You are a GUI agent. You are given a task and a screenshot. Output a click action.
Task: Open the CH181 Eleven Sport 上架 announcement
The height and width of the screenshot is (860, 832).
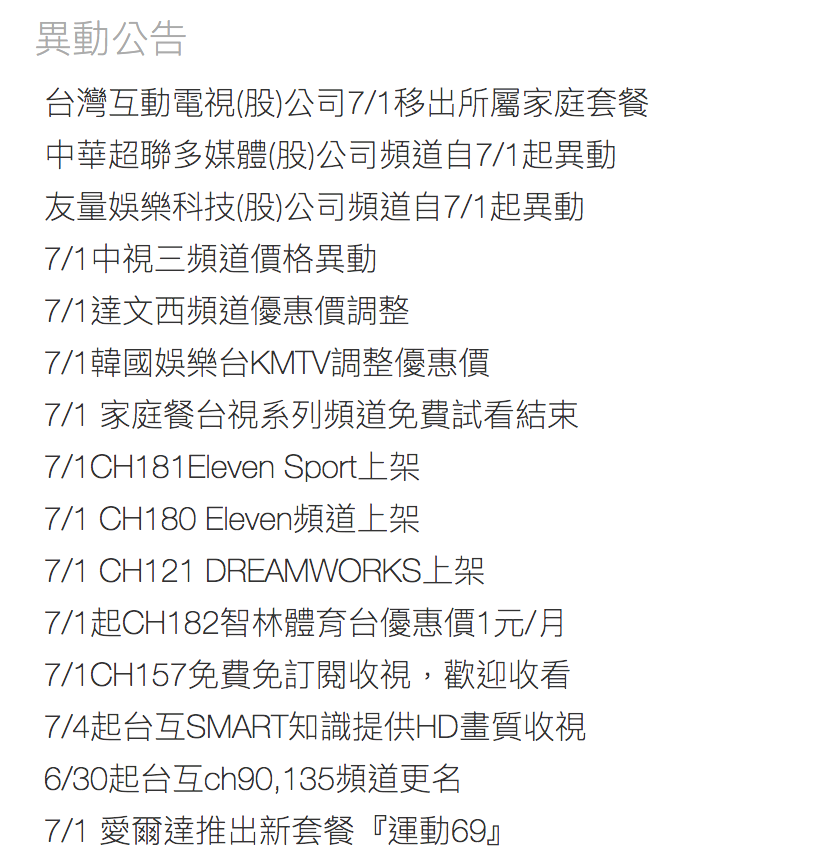coord(232,466)
